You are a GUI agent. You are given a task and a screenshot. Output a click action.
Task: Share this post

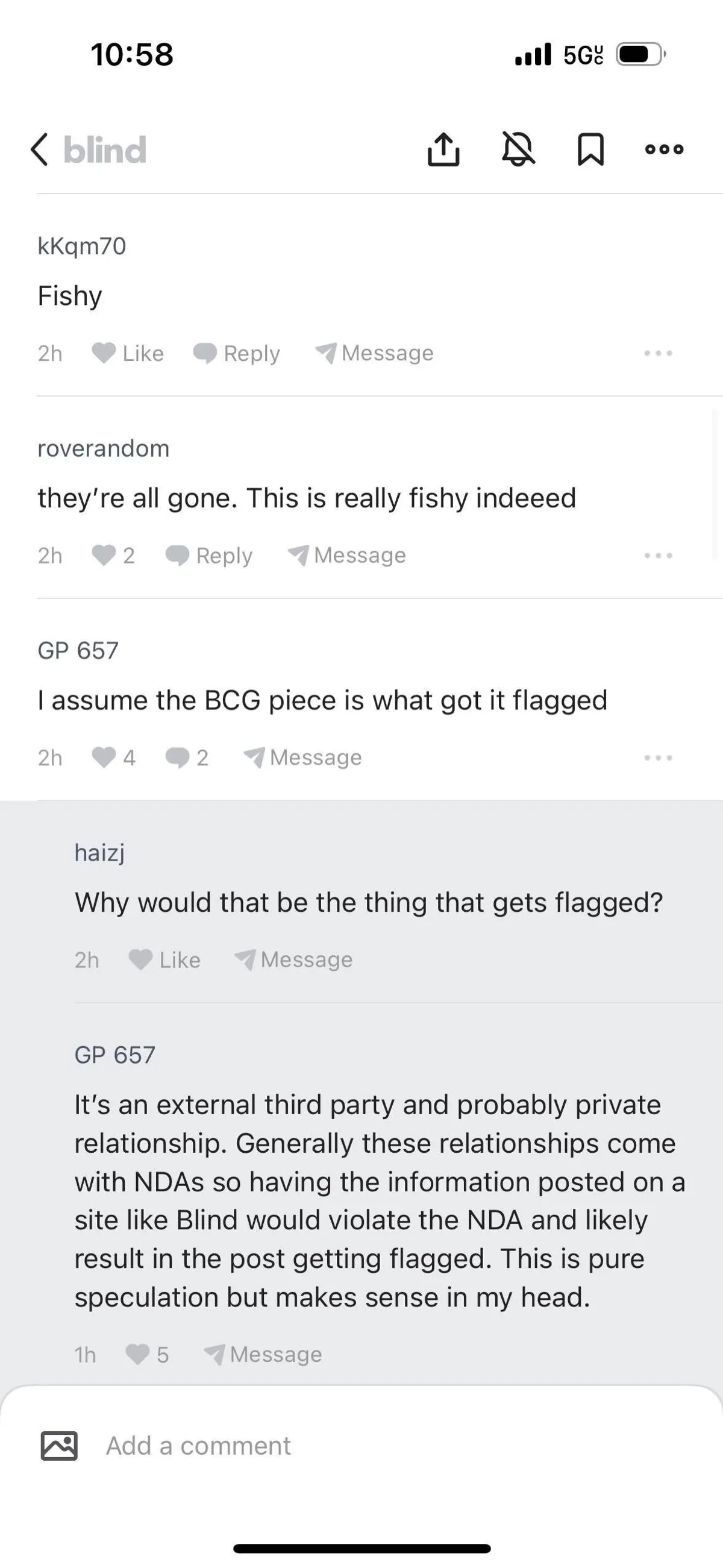coord(443,149)
